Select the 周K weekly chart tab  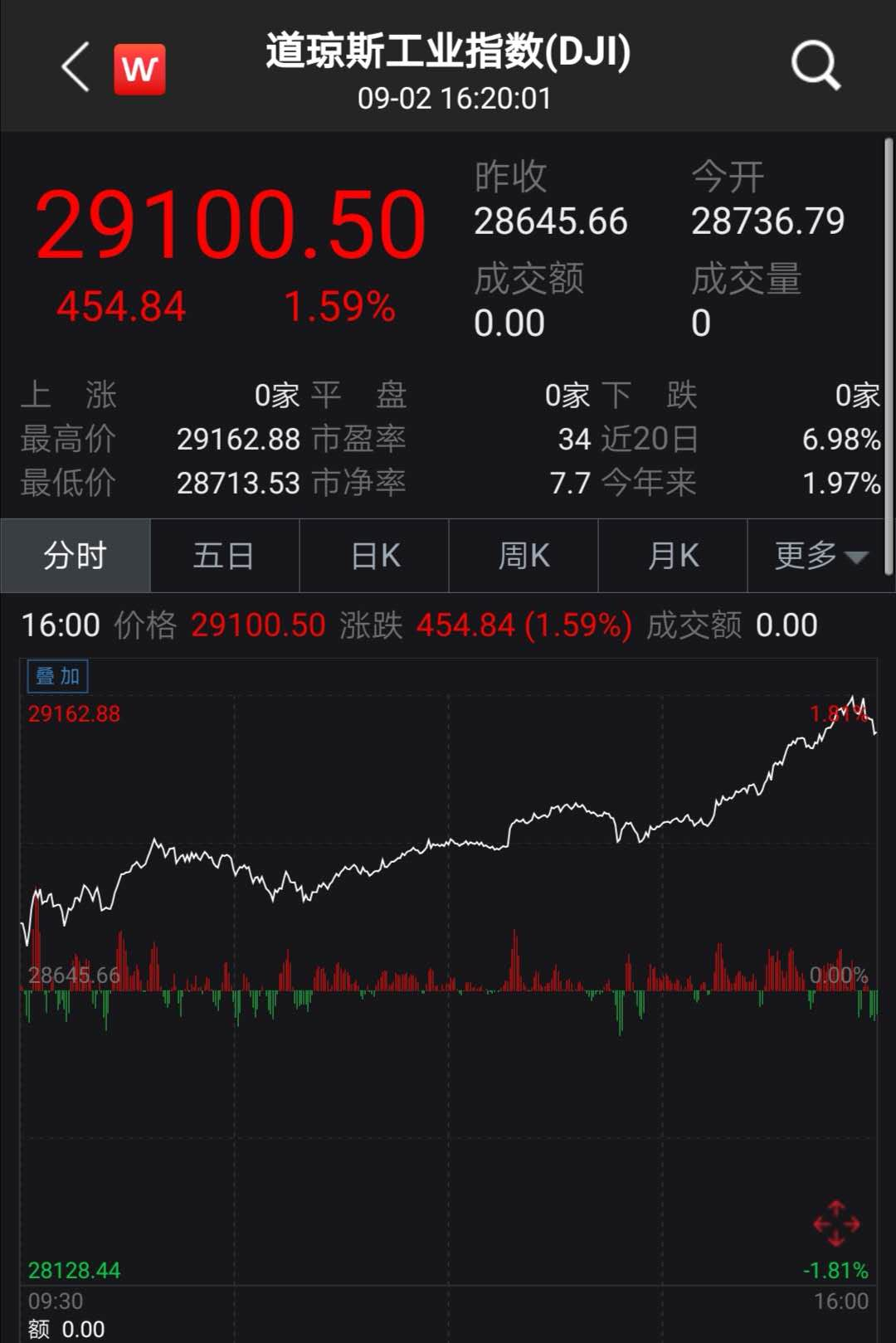[x=523, y=556]
